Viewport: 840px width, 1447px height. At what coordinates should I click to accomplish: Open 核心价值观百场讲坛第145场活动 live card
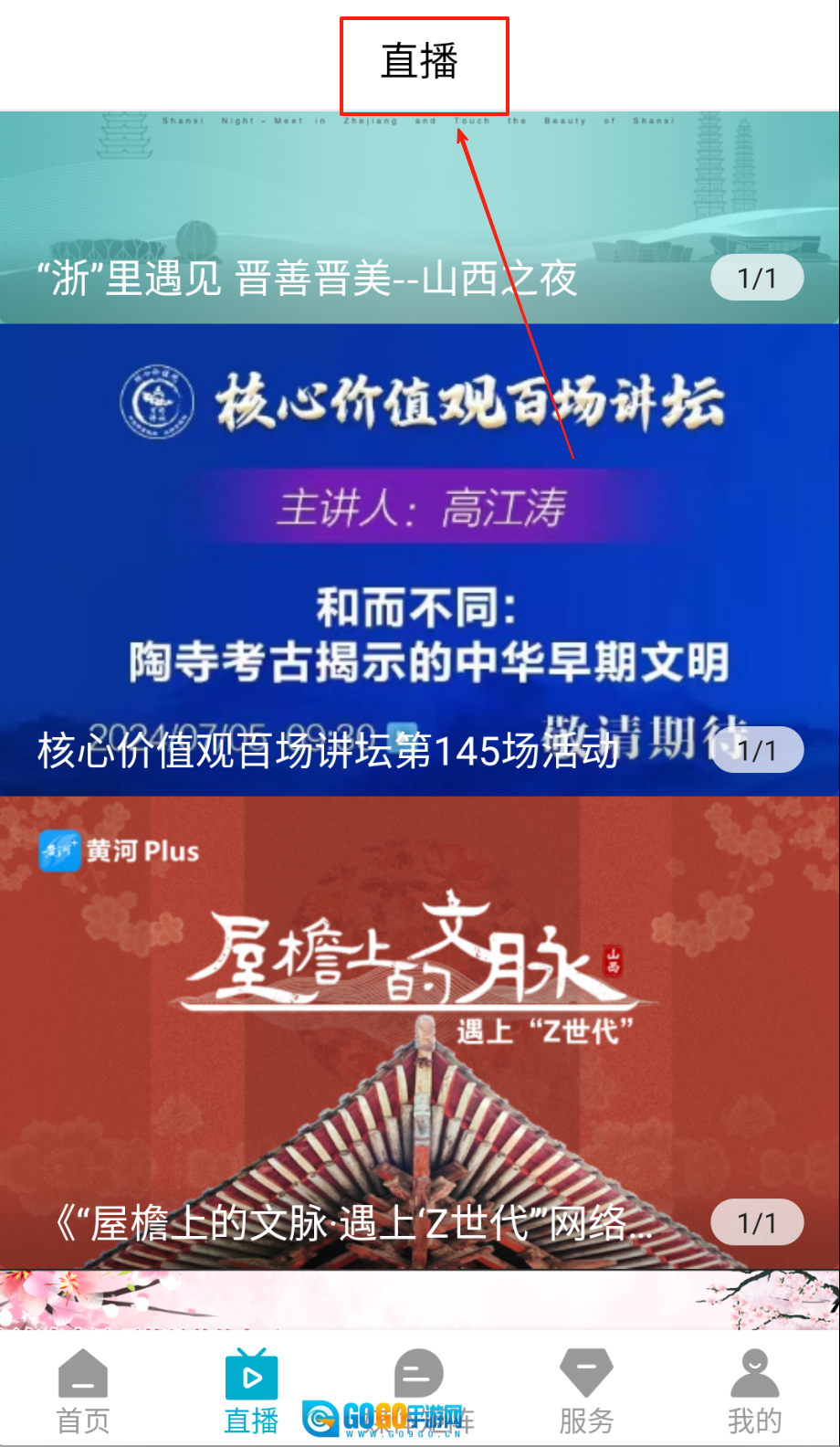point(419,559)
